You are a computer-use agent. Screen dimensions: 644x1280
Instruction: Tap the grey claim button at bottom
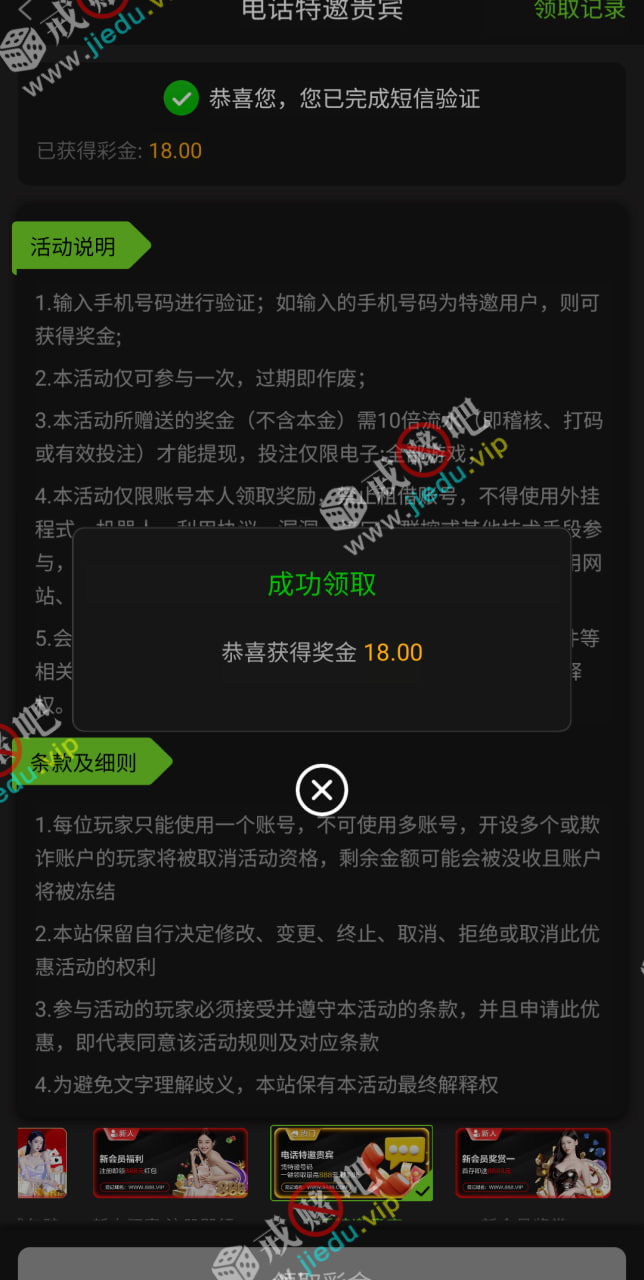pos(321,1265)
